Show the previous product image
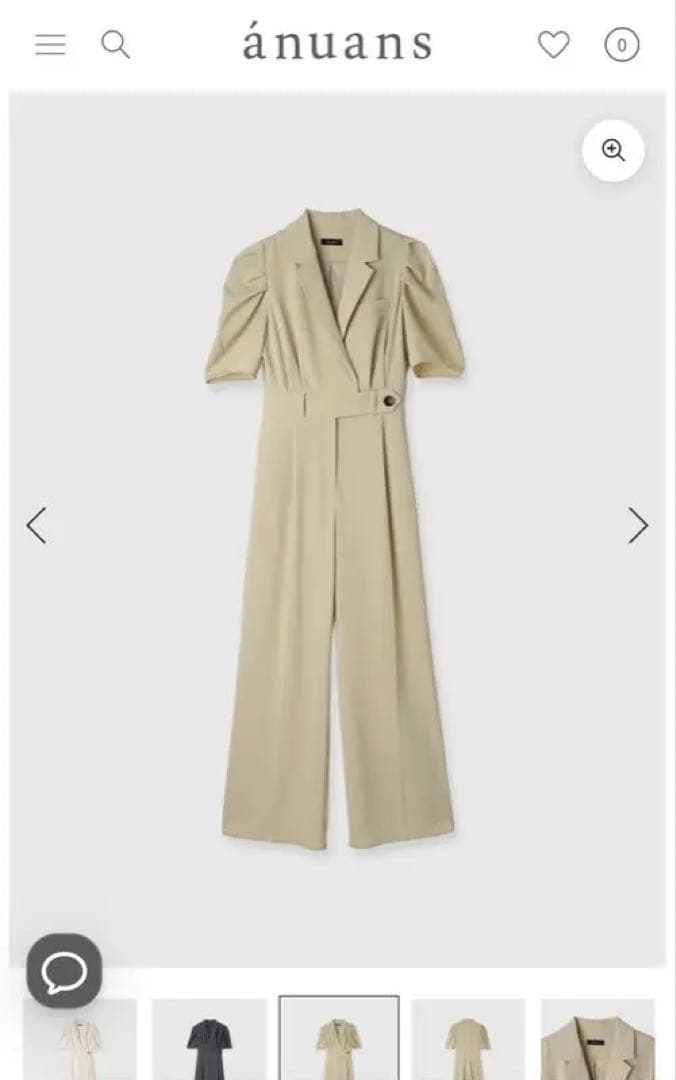Screen dimensions: 676x1080 pos(37,525)
